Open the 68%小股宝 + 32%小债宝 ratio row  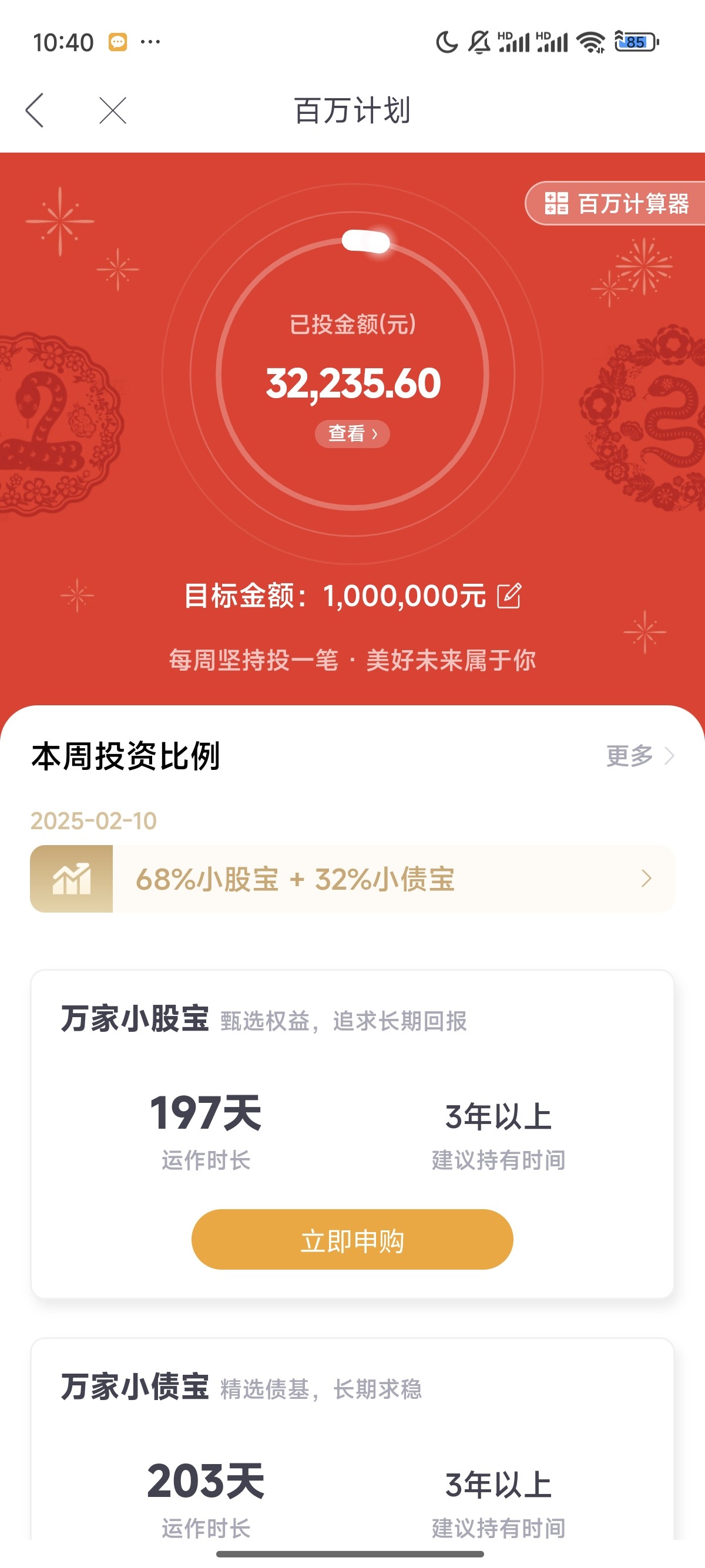coord(352,879)
